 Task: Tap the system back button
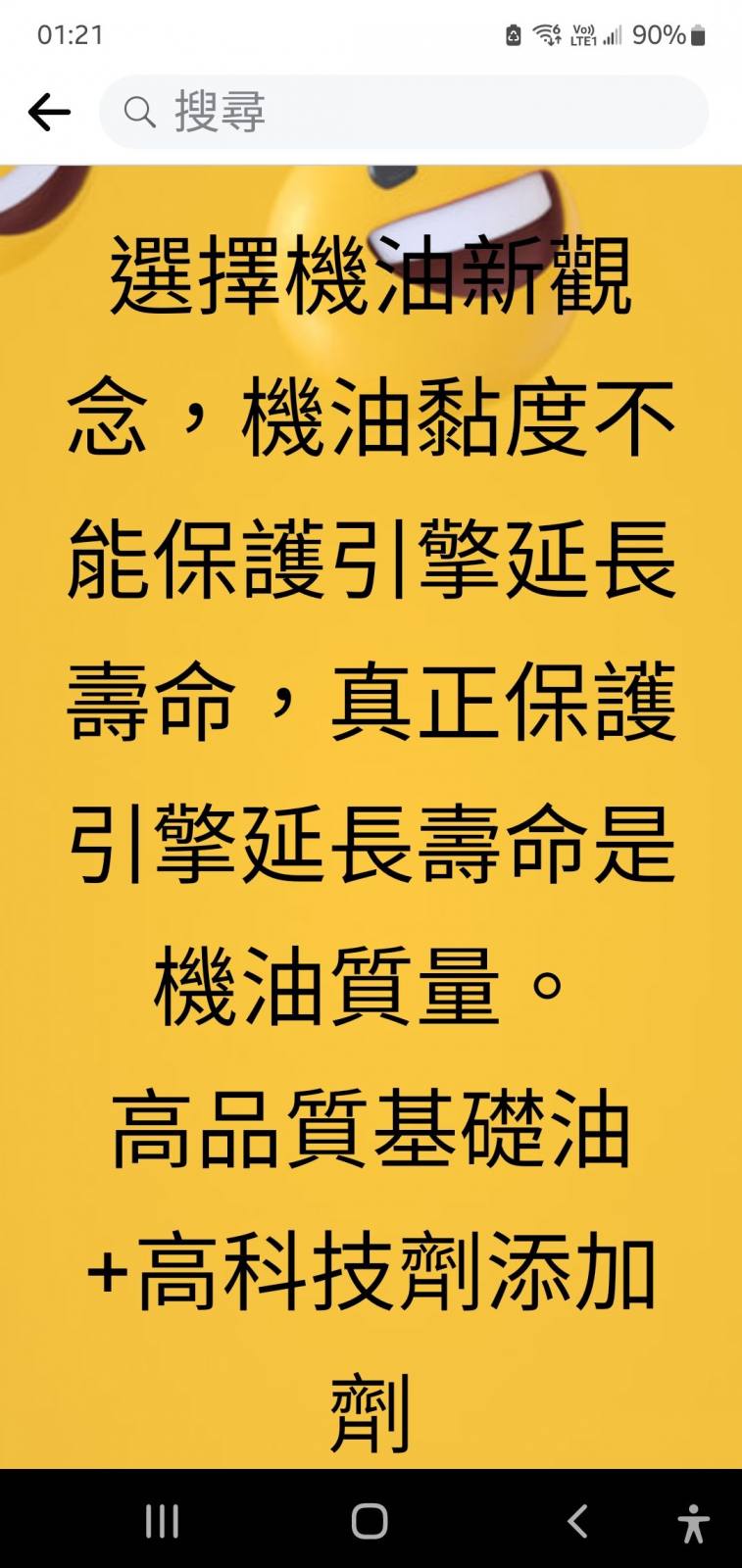[x=577, y=1521]
